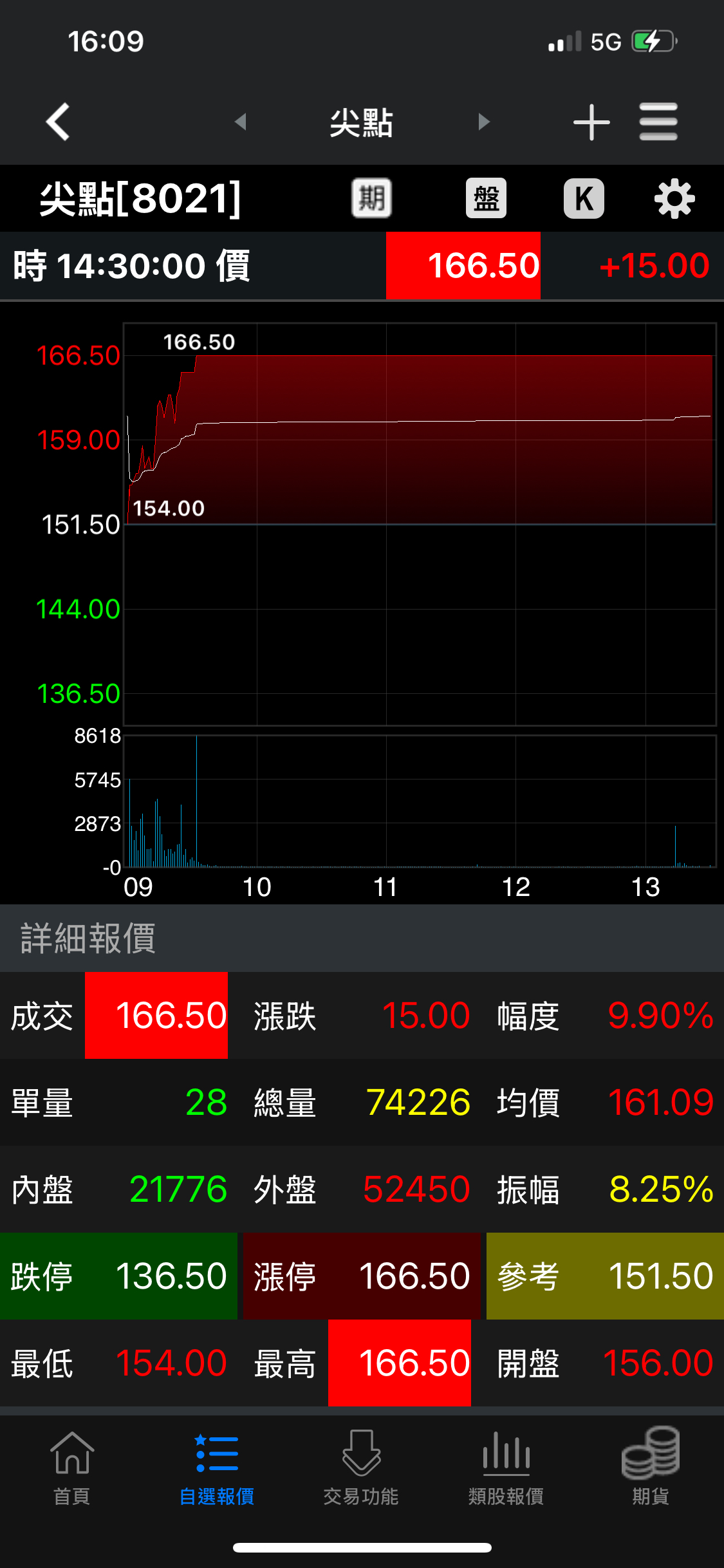Go back using the top-left arrow
724x1568 pixels.
tap(58, 122)
